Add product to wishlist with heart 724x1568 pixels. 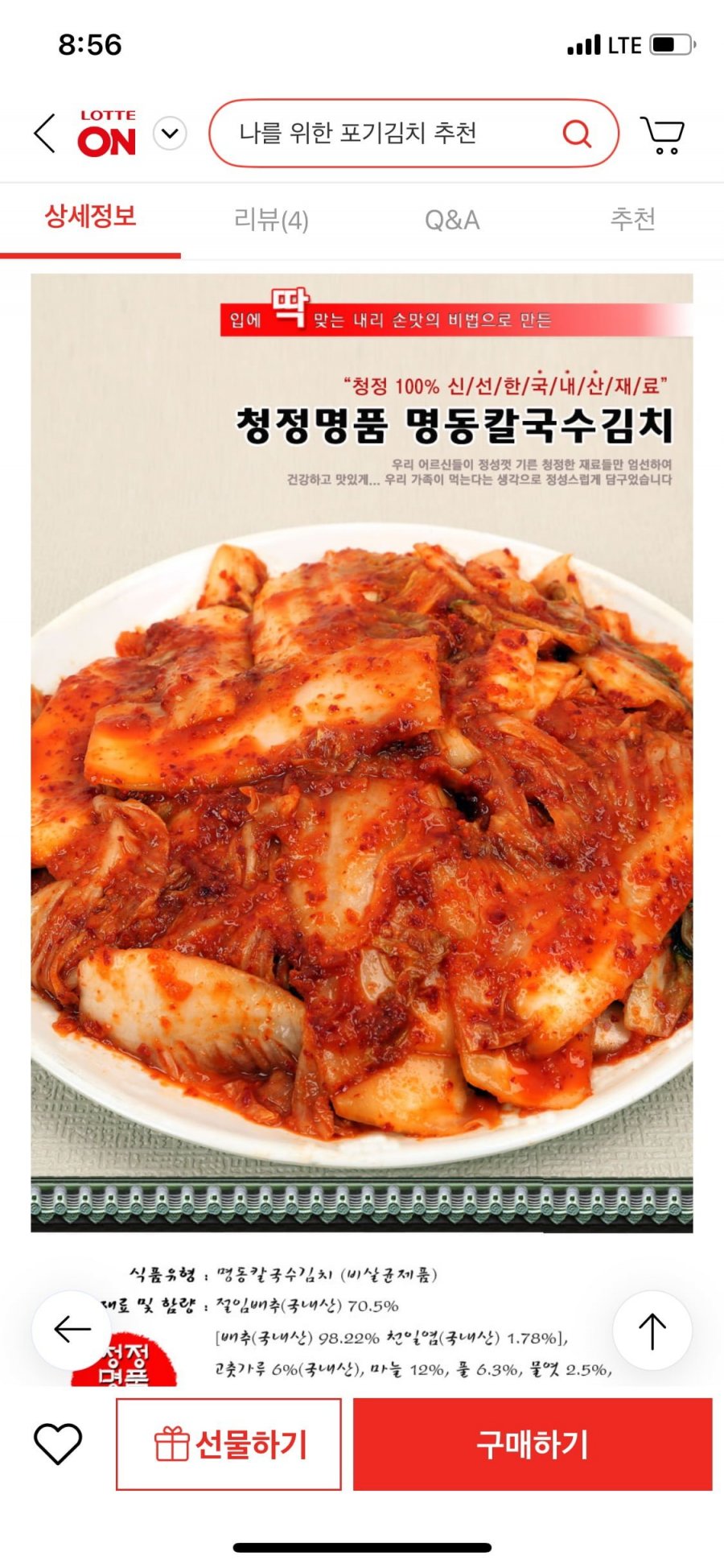point(58,1444)
